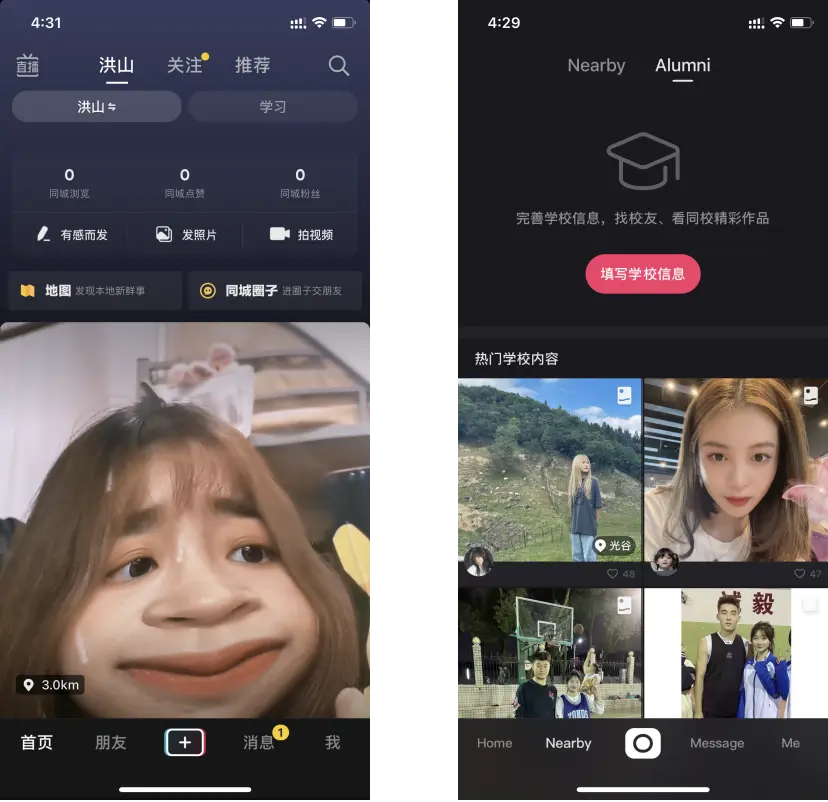Go to the 朋友 bottom tab
Screen dimensions: 828x802
click(111, 743)
